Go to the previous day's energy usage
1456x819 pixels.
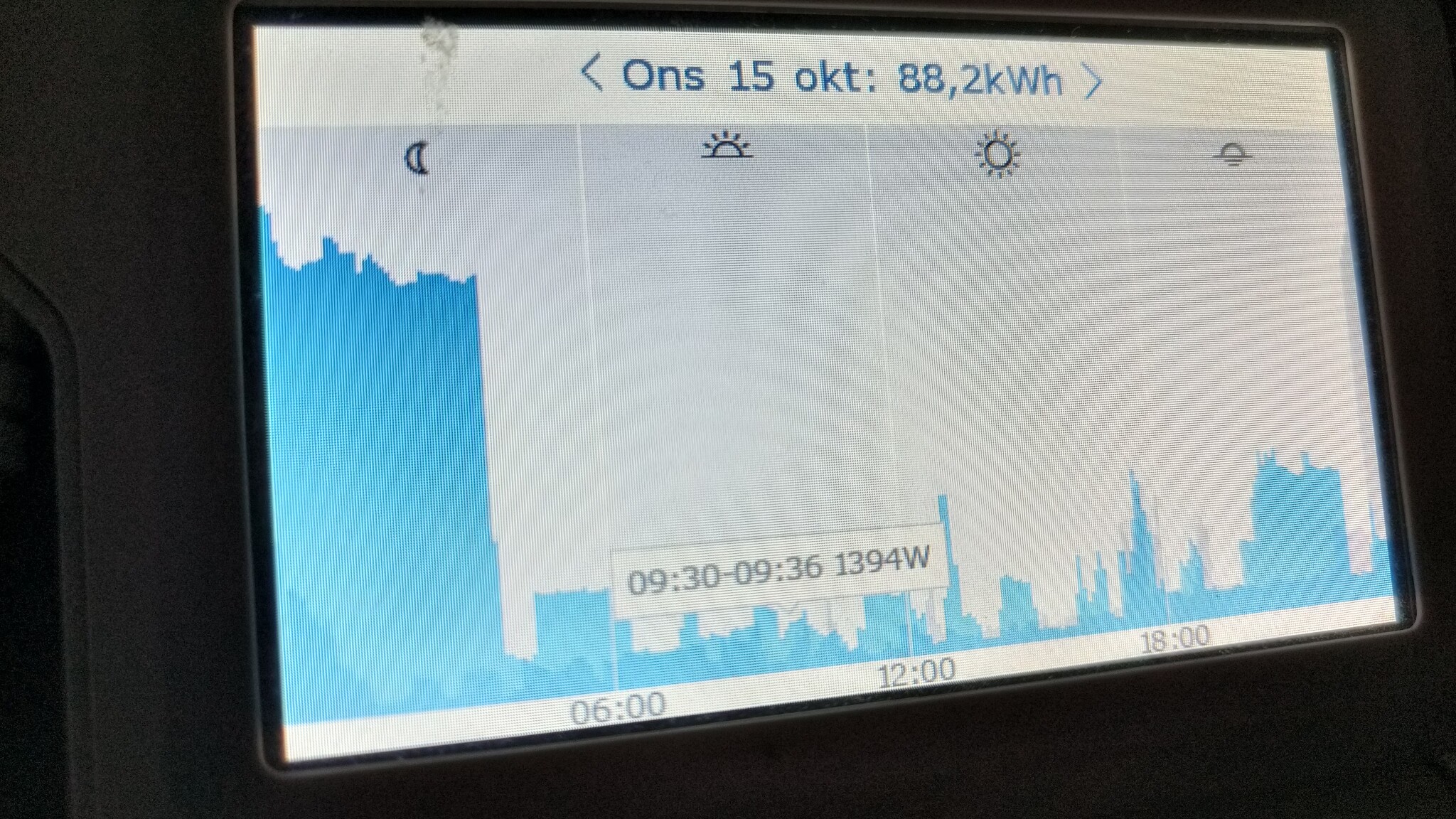point(591,74)
